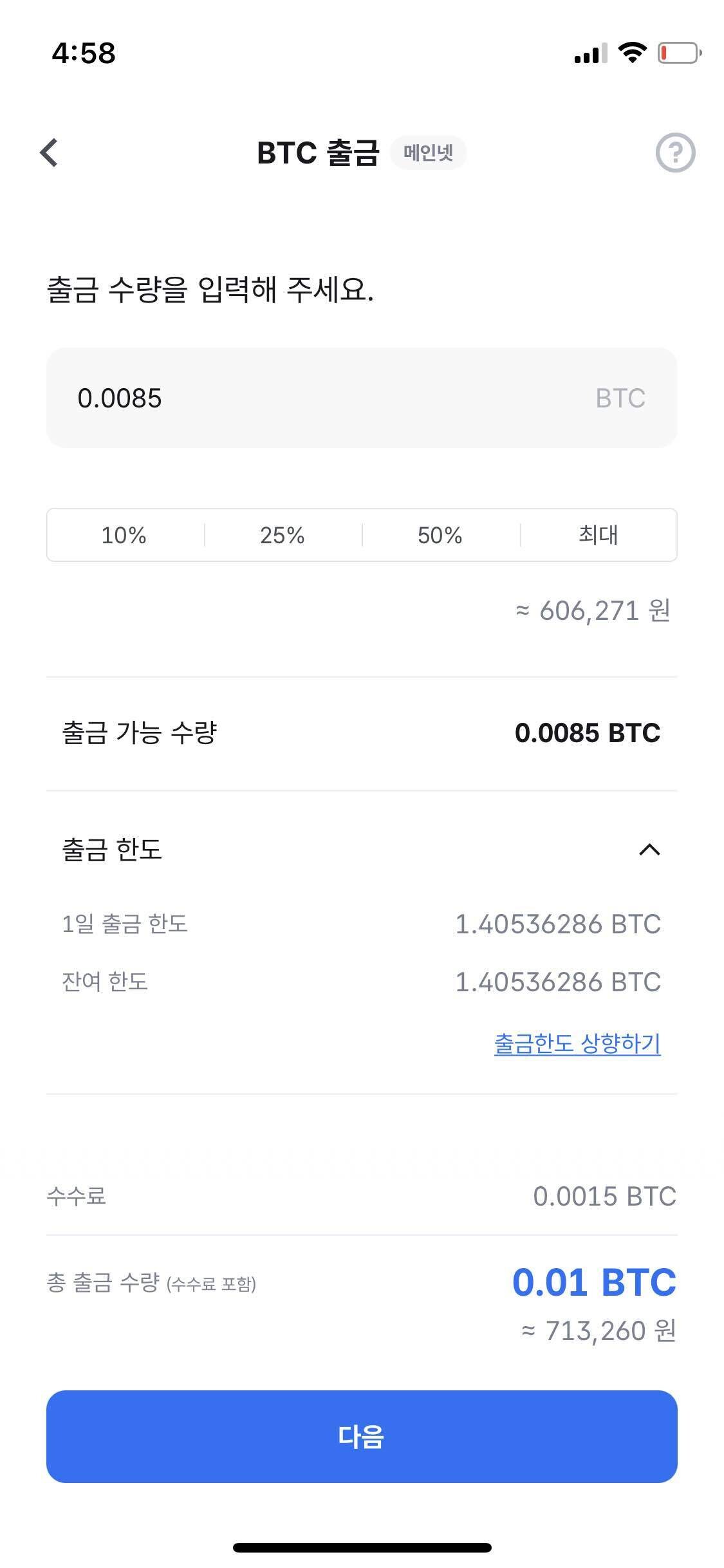Select the 25% amount option

[x=283, y=534]
